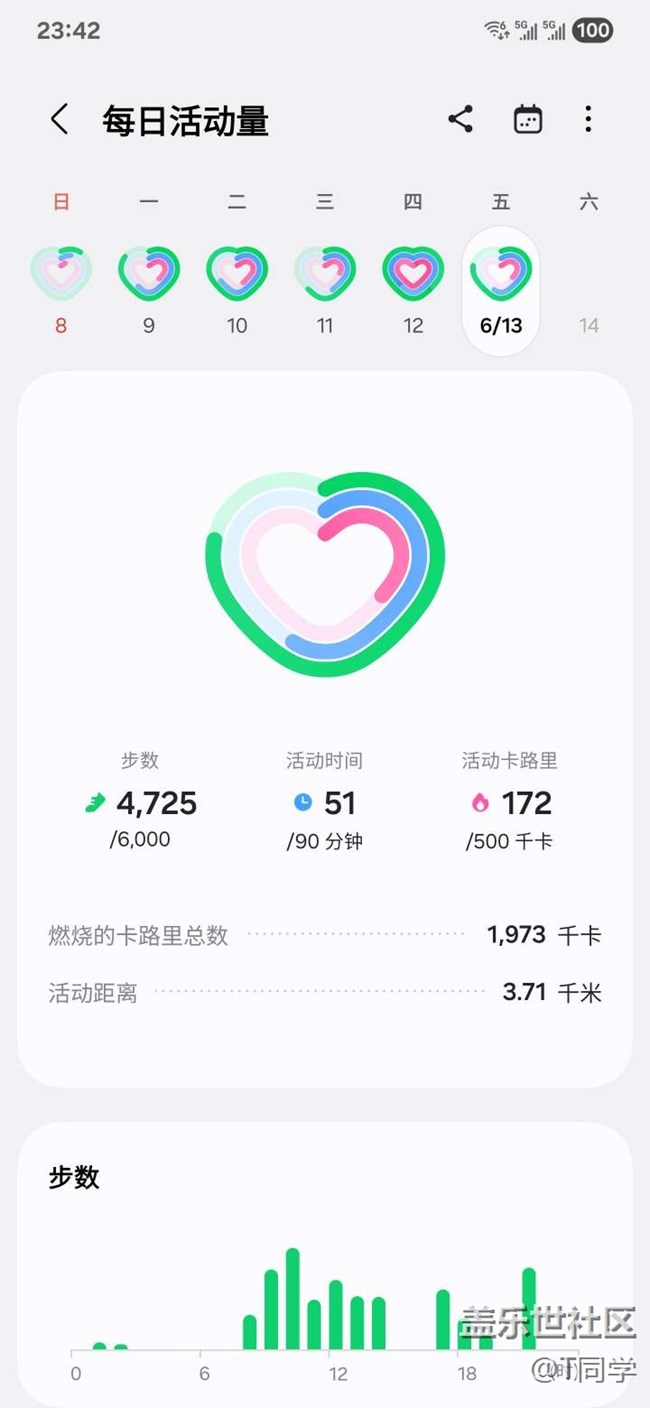Image resolution: width=650 pixels, height=1408 pixels.
Task: Share the daily activity summary
Action: (460, 120)
